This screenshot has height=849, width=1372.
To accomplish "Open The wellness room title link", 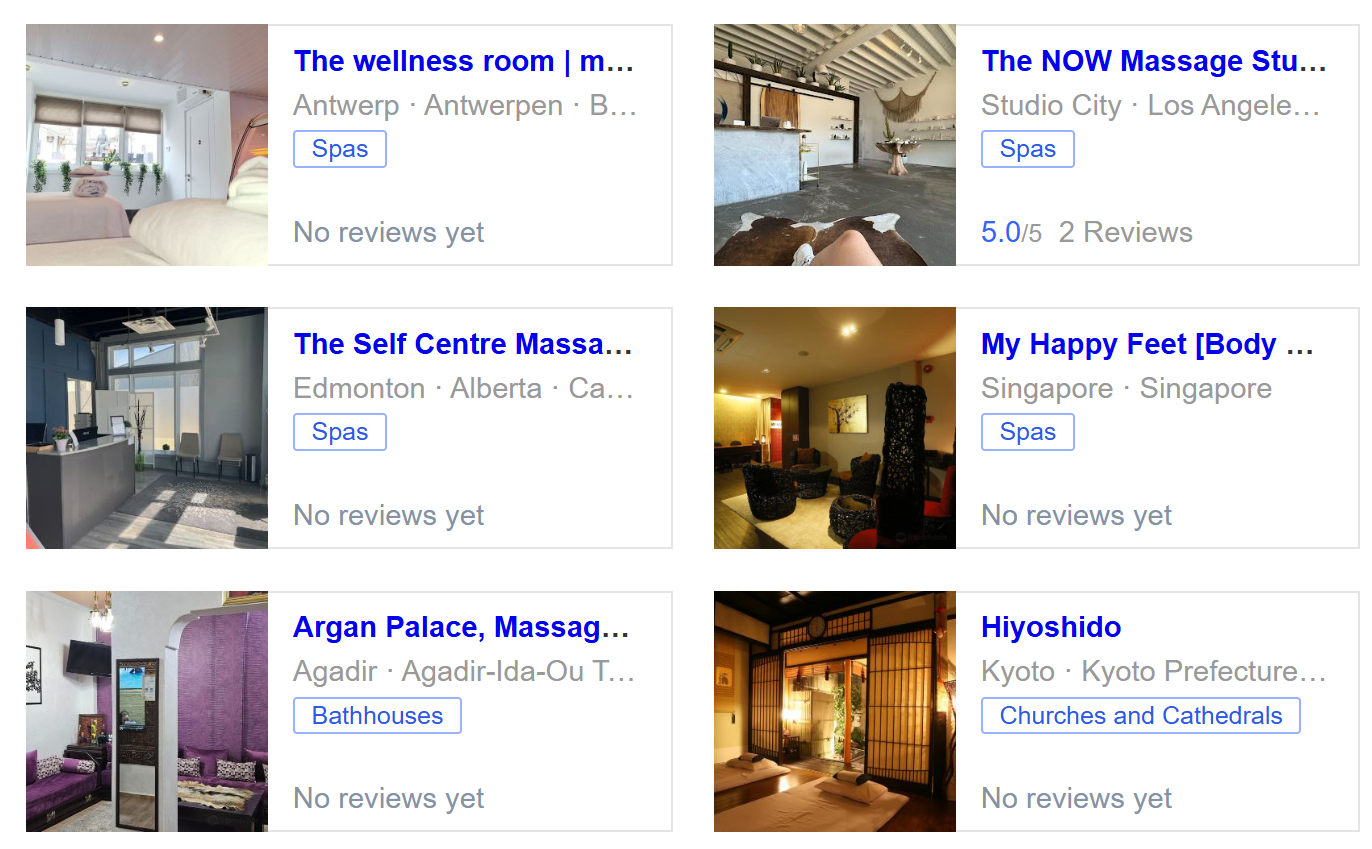I will pos(463,61).
